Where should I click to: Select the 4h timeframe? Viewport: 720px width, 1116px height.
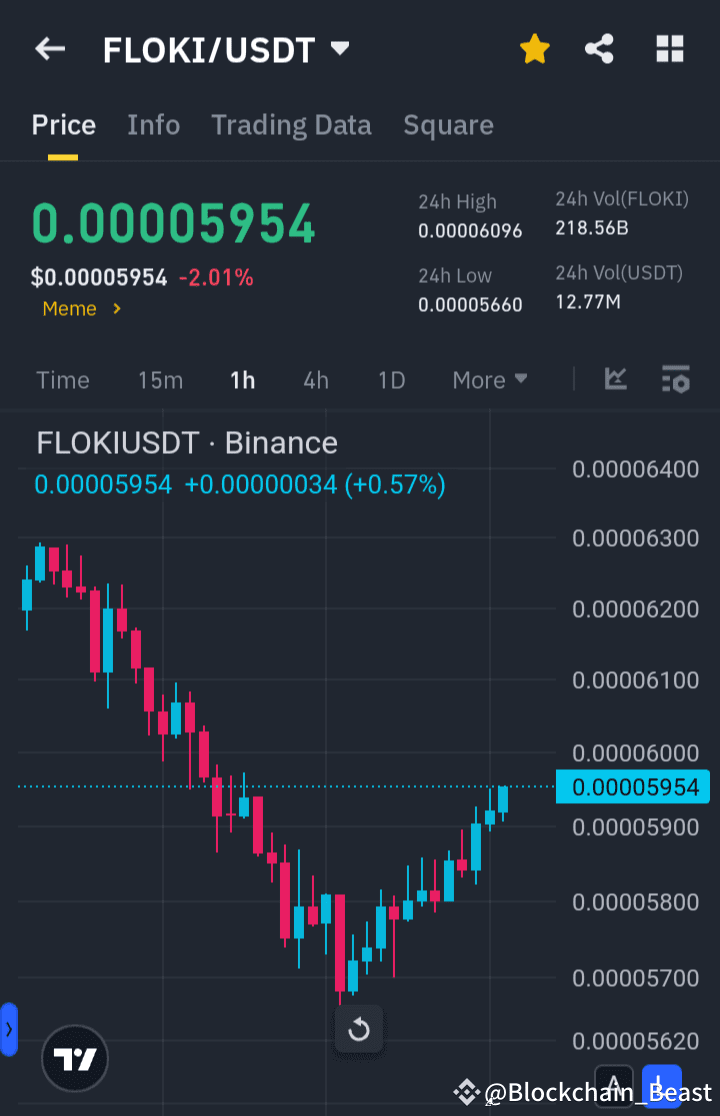pos(316,380)
